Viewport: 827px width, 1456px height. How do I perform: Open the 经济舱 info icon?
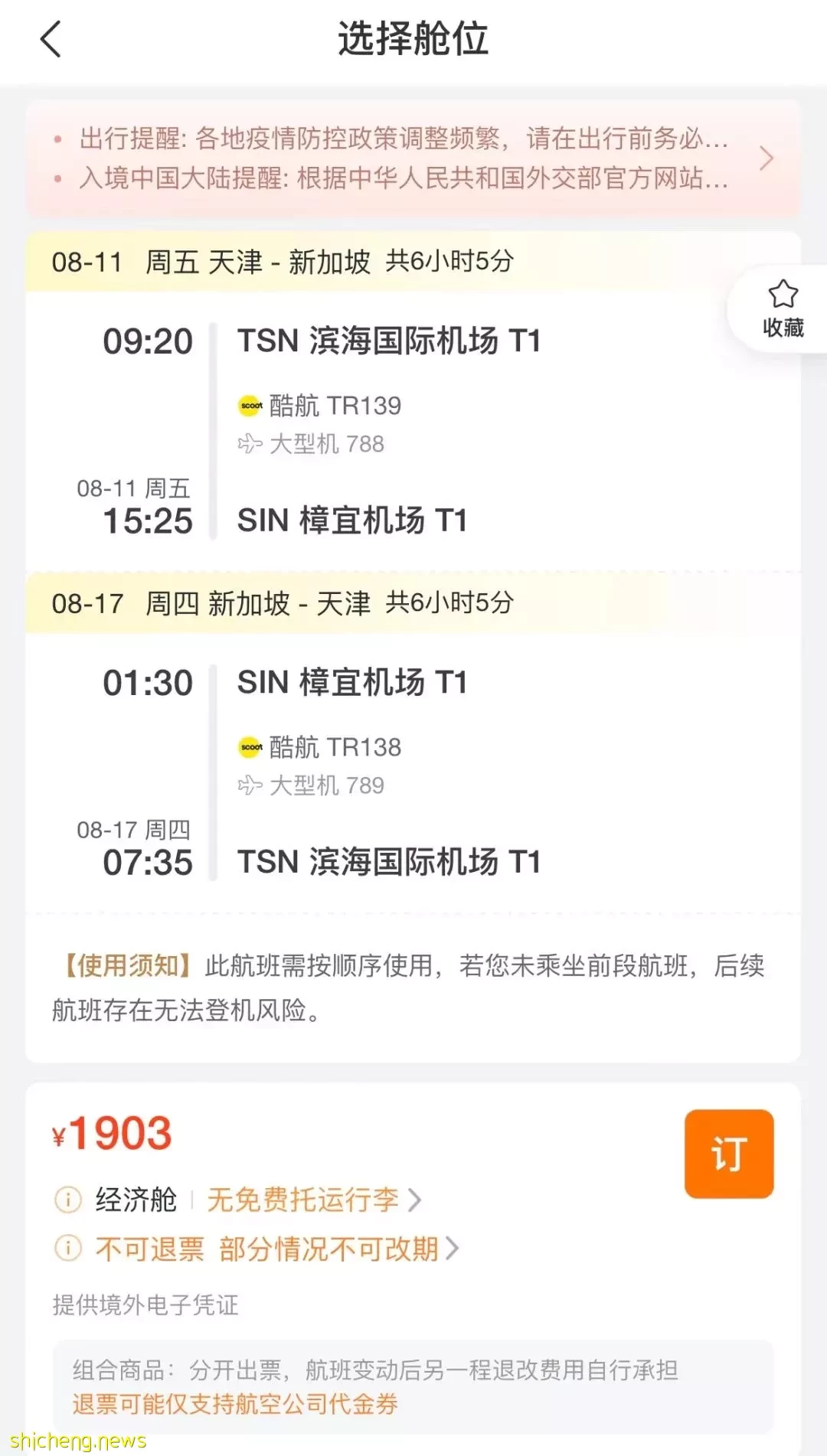coord(68,1200)
